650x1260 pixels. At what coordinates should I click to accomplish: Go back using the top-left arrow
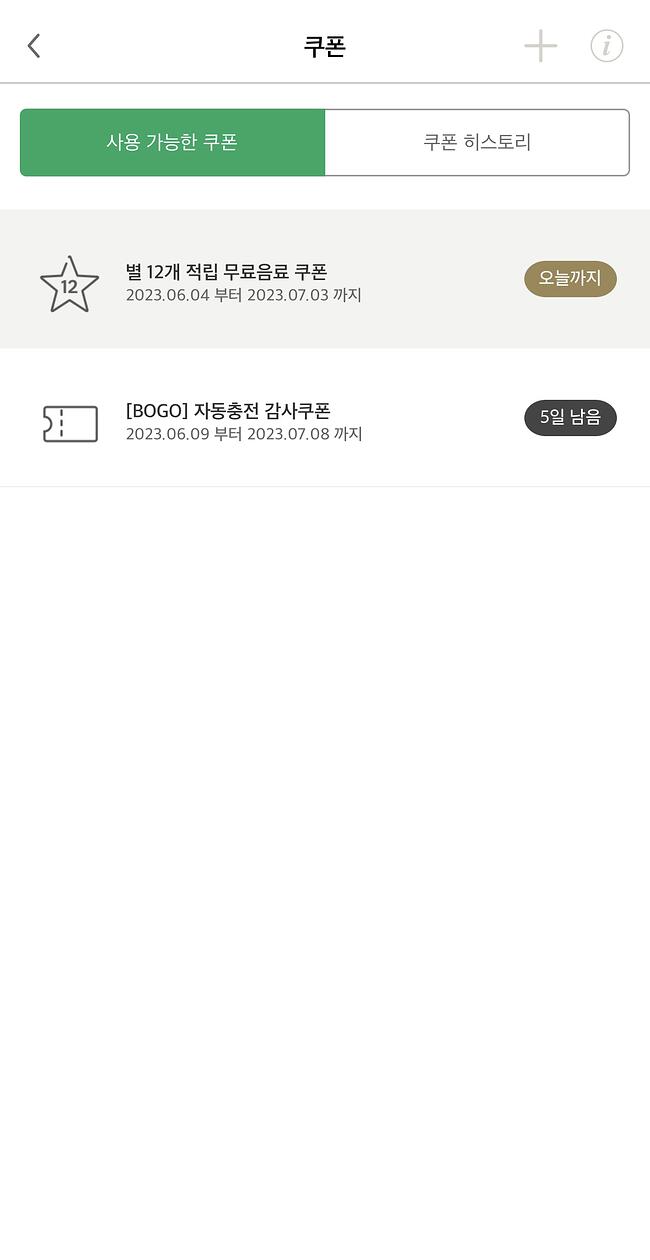pyautogui.click(x=34, y=46)
